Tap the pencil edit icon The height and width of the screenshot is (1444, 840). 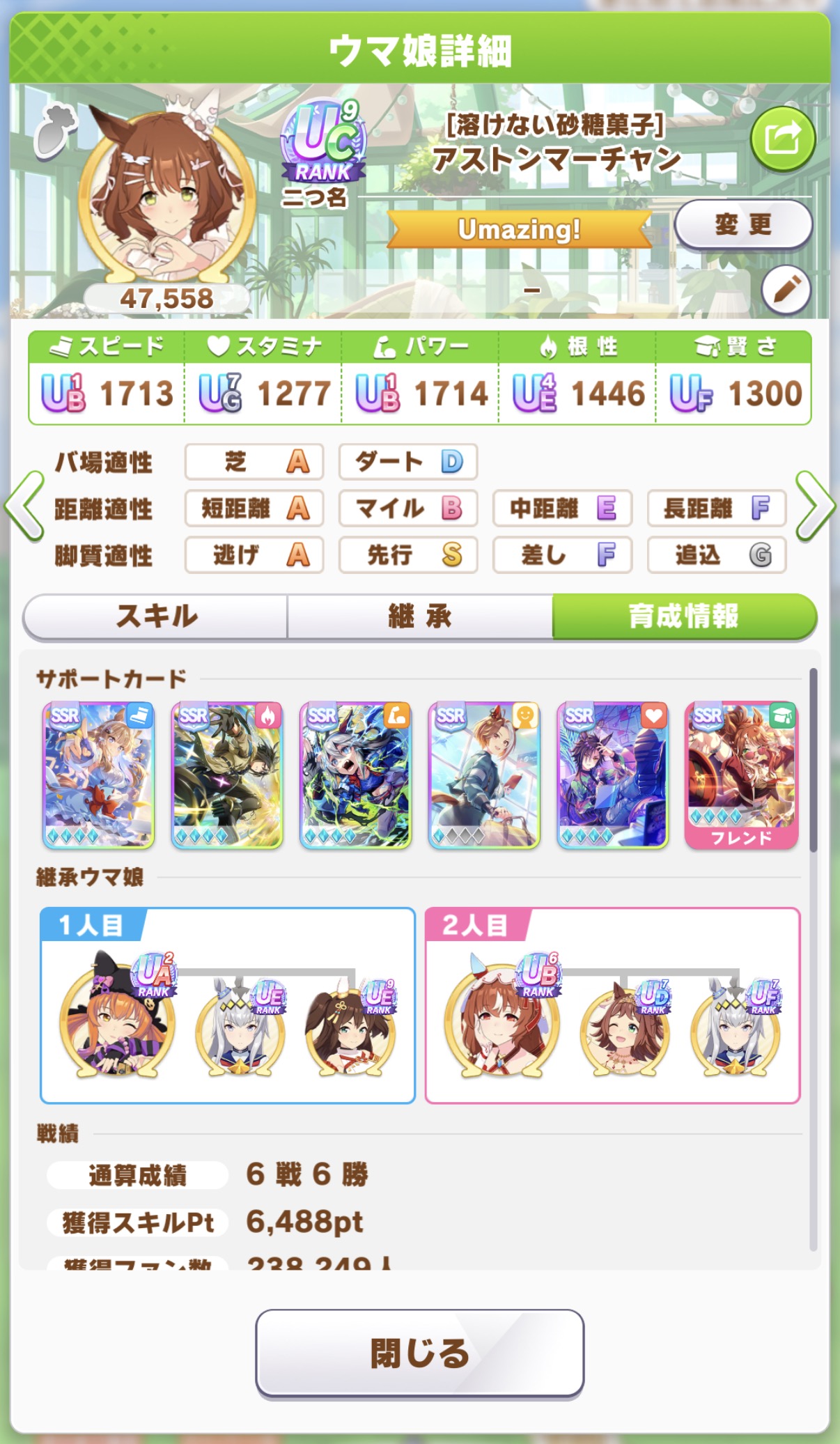(786, 289)
